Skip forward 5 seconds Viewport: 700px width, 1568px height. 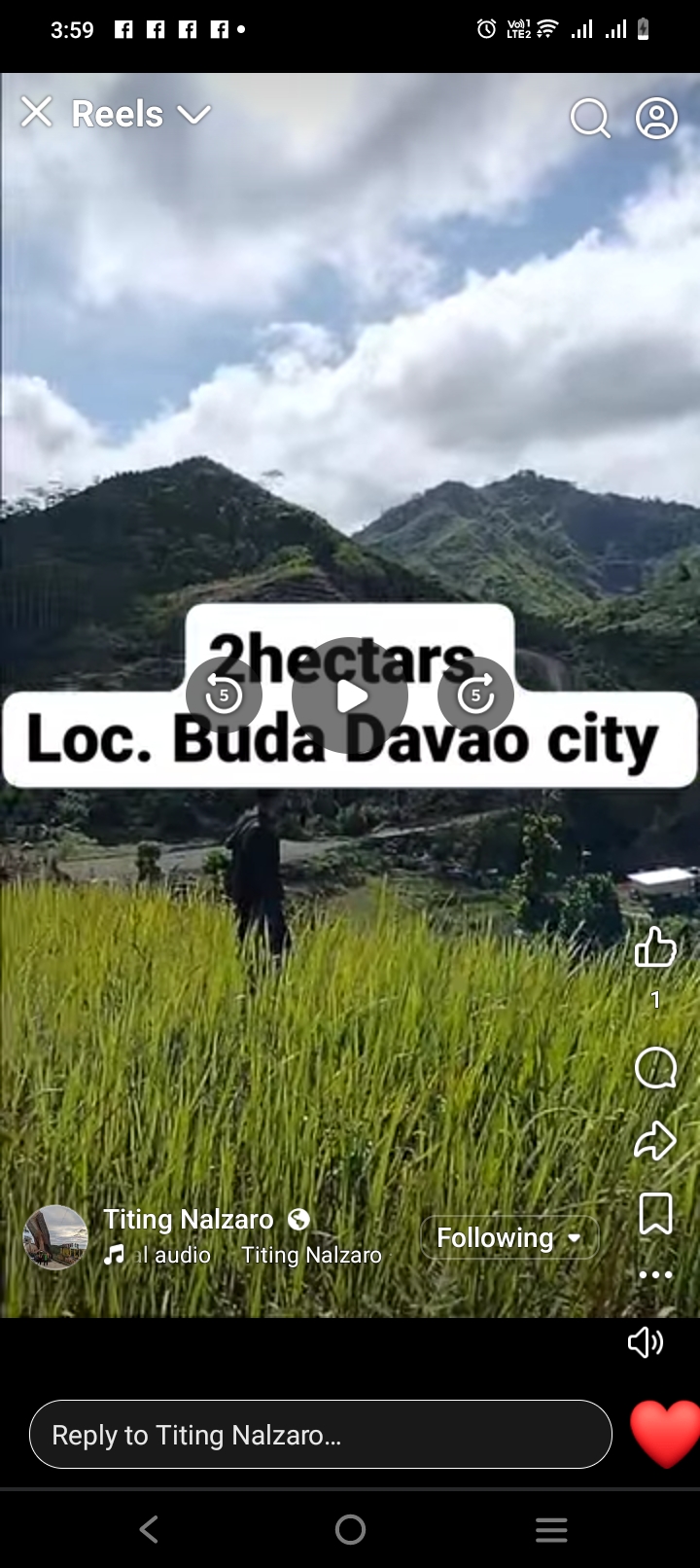(x=475, y=695)
